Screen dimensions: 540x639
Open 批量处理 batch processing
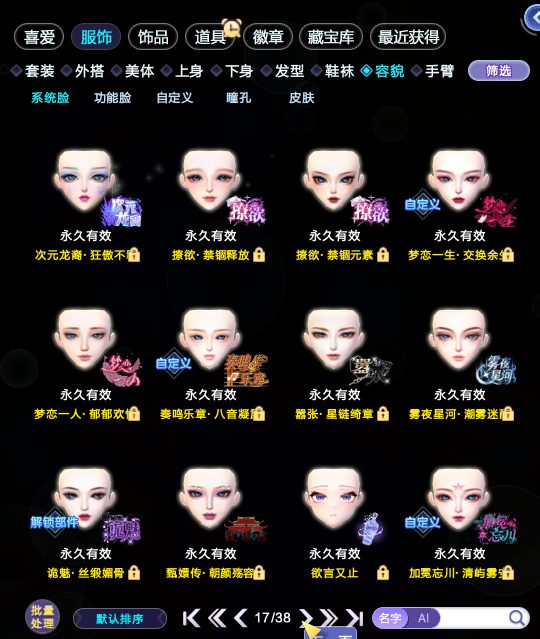42,617
